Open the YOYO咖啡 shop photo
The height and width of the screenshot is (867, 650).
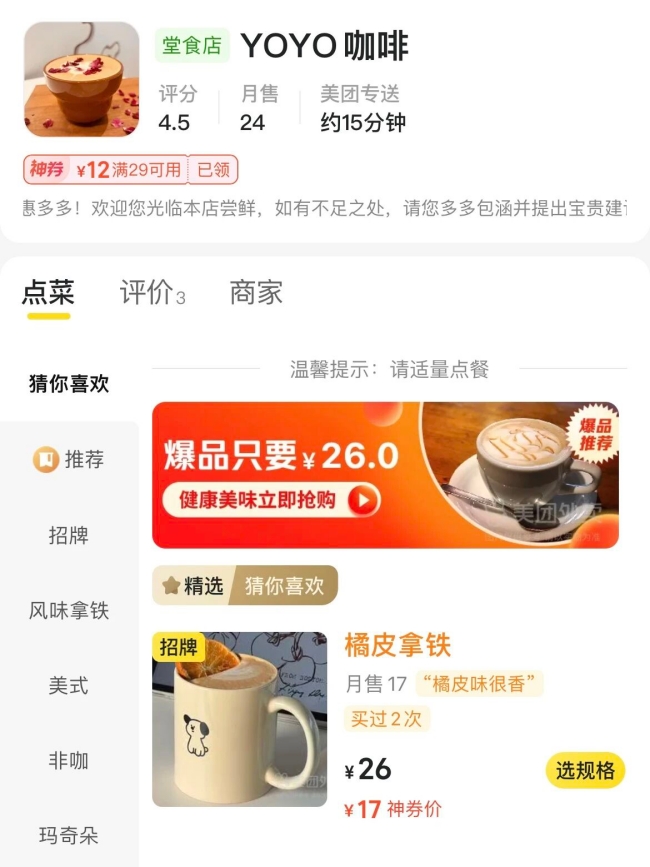(x=82, y=79)
